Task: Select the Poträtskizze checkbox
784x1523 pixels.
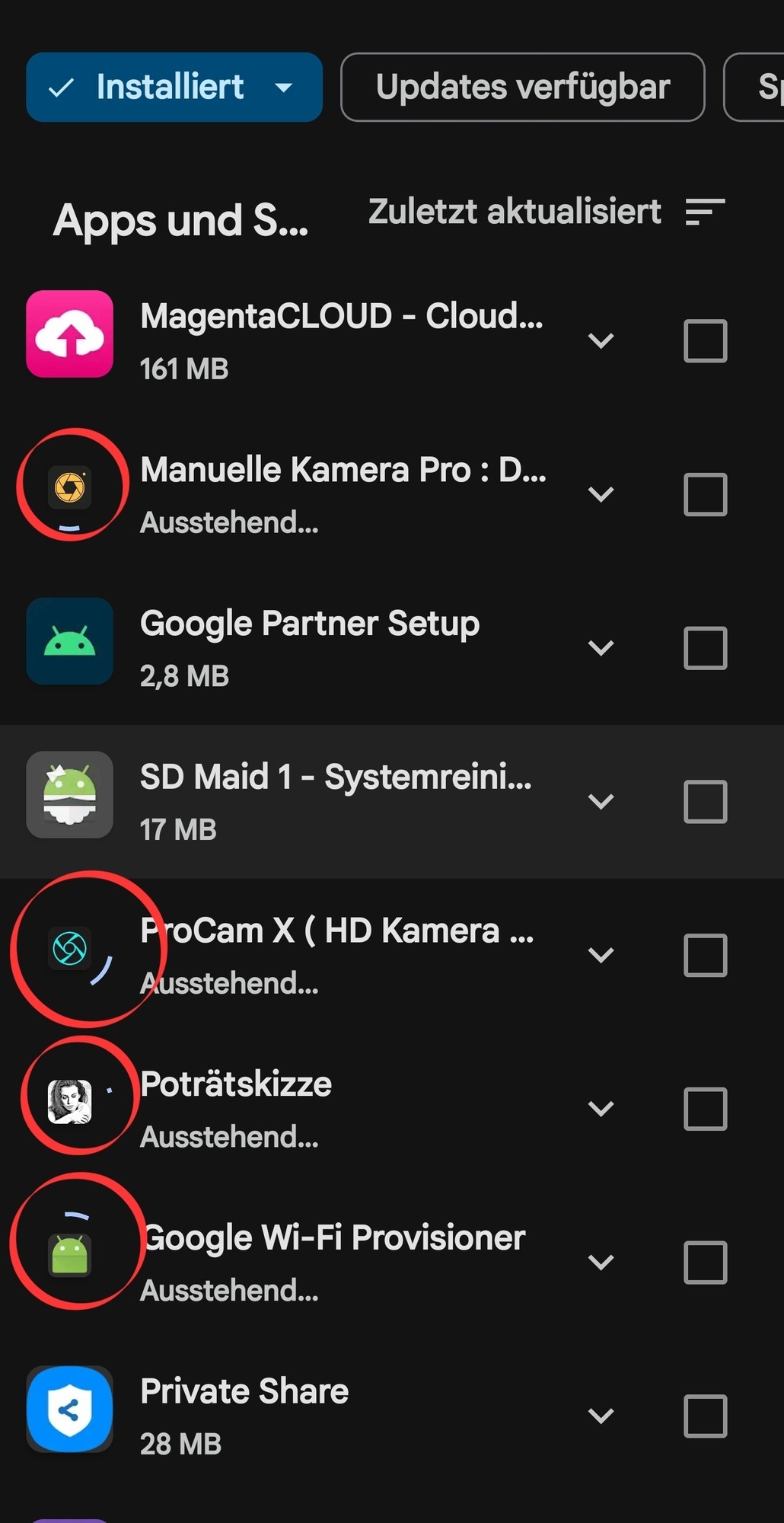Action: coord(705,1109)
